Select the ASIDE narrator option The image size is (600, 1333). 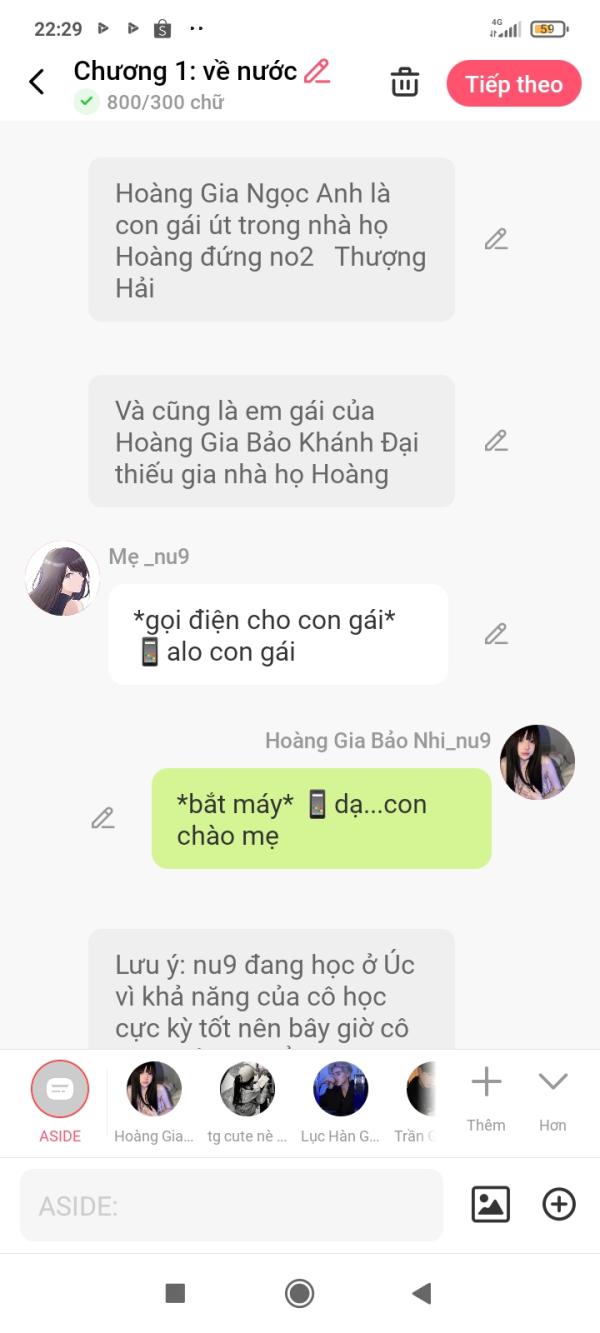click(60, 1090)
